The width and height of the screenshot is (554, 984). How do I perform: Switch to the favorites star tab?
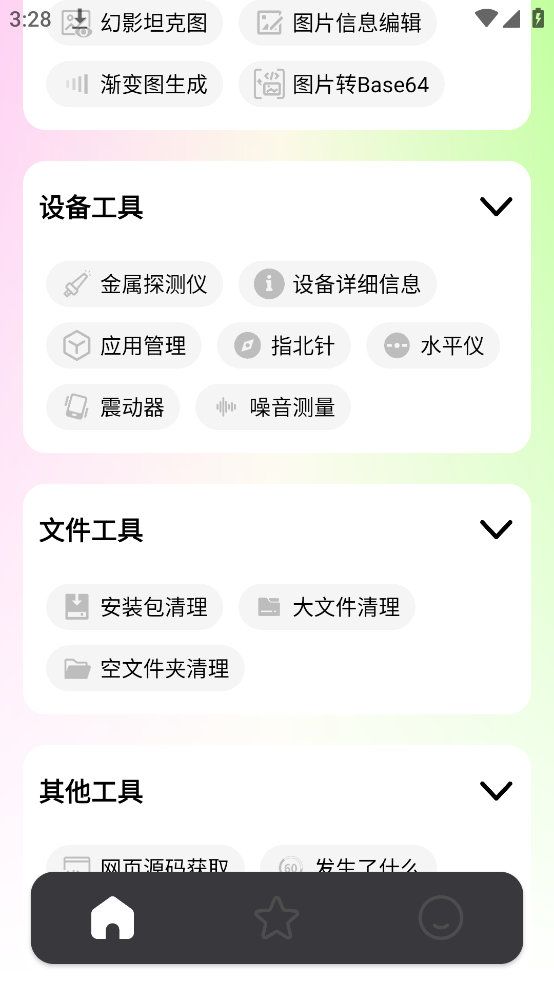277,917
